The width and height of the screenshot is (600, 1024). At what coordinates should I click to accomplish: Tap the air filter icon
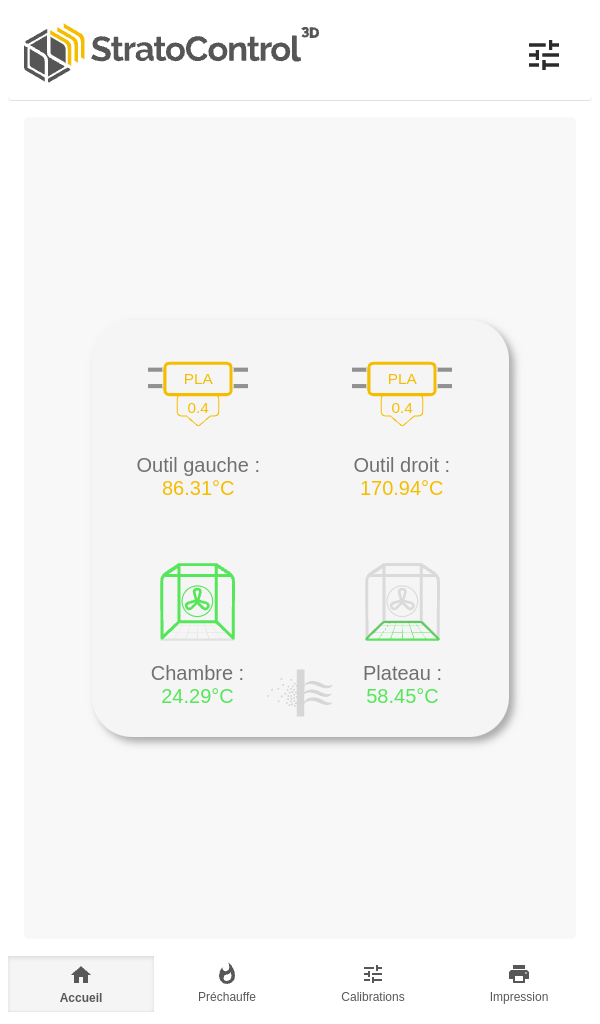pyautogui.click(x=300, y=692)
